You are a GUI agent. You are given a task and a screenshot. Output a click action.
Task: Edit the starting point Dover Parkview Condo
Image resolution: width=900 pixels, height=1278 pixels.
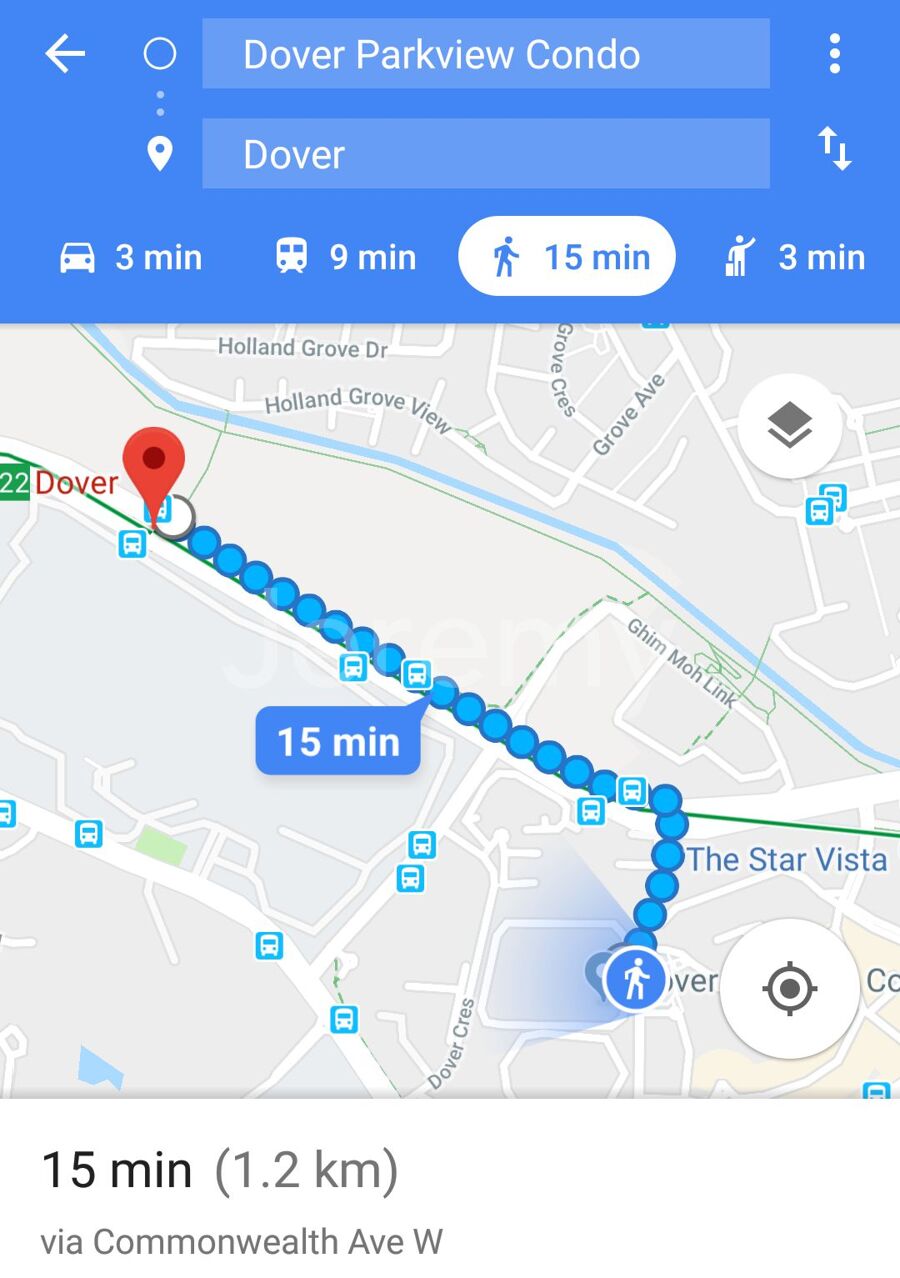486,54
